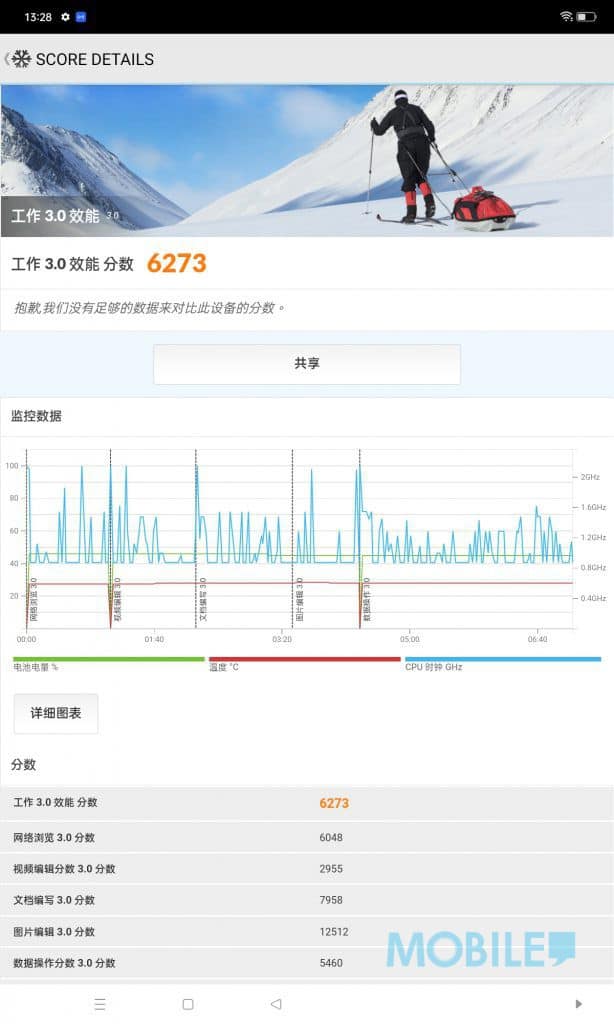Tap the system home button
614x1024 pixels.
pos(188,1004)
